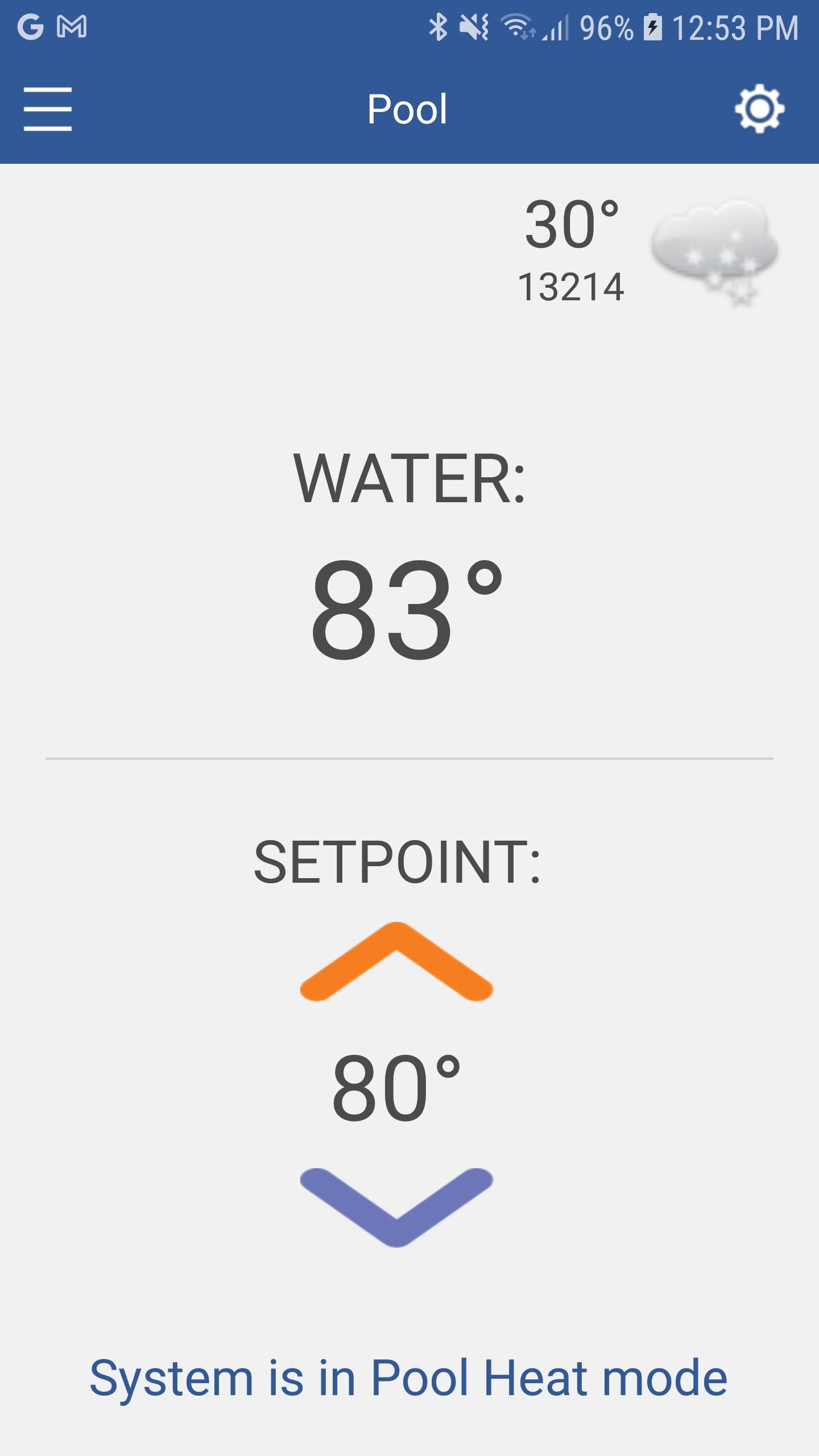Viewport: 819px width, 1456px height.
Task: Open the navigation drawer with hamburger menu
Action: click(x=48, y=109)
